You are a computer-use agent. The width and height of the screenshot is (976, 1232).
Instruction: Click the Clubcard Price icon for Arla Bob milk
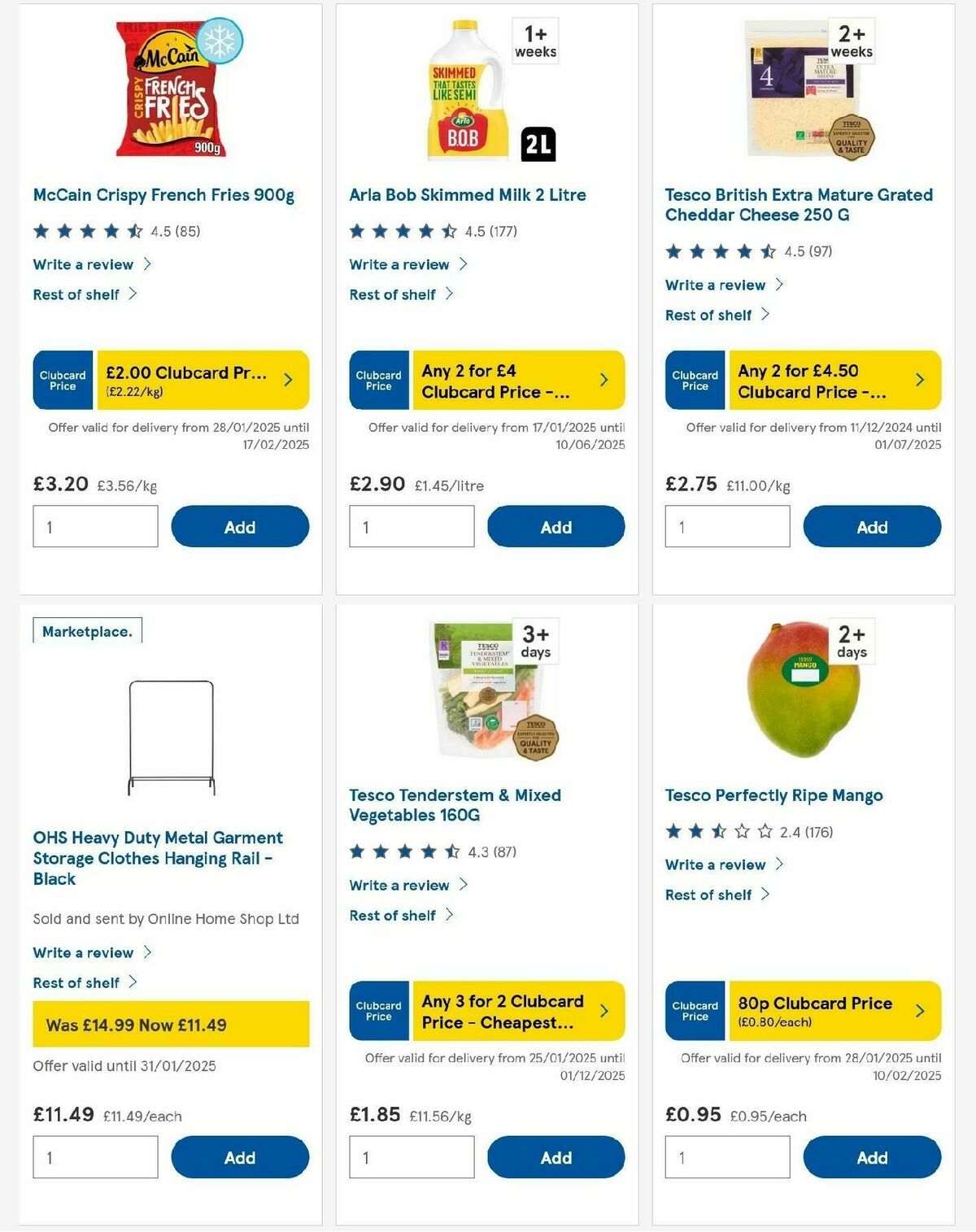[378, 379]
